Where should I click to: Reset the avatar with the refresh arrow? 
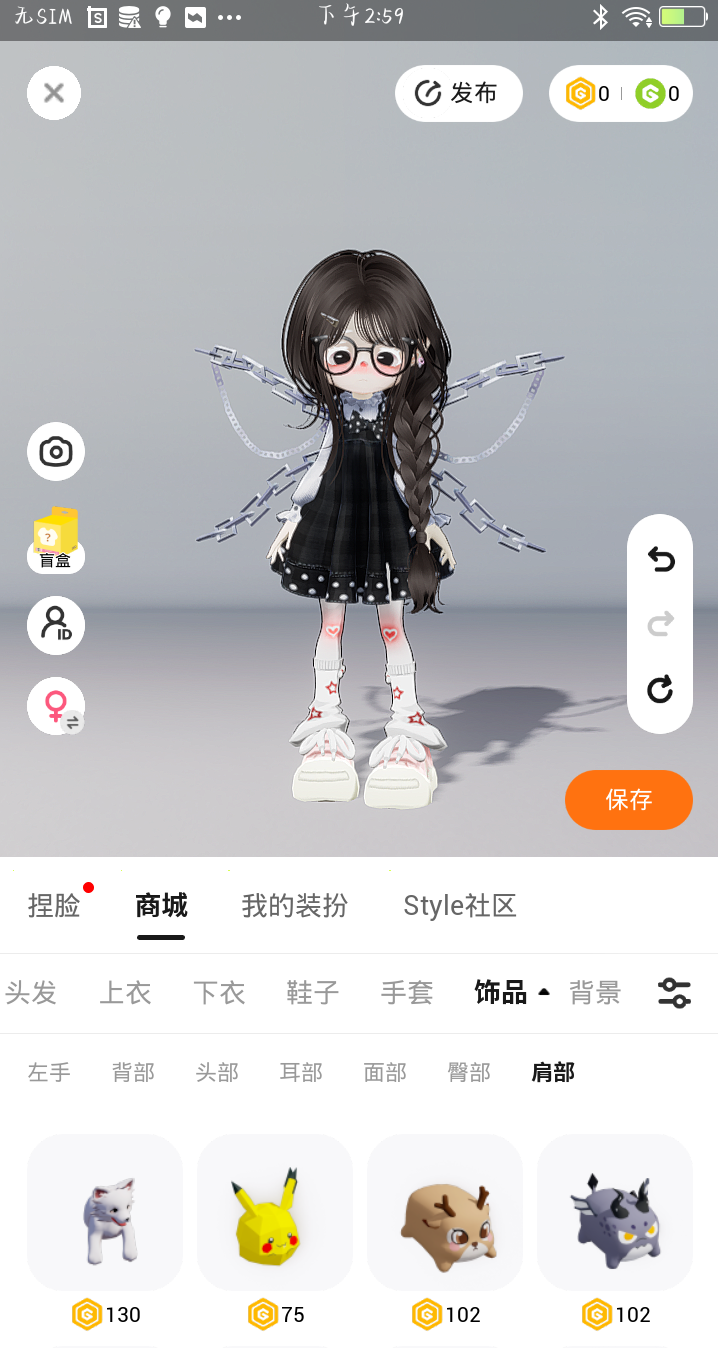[x=660, y=690]
